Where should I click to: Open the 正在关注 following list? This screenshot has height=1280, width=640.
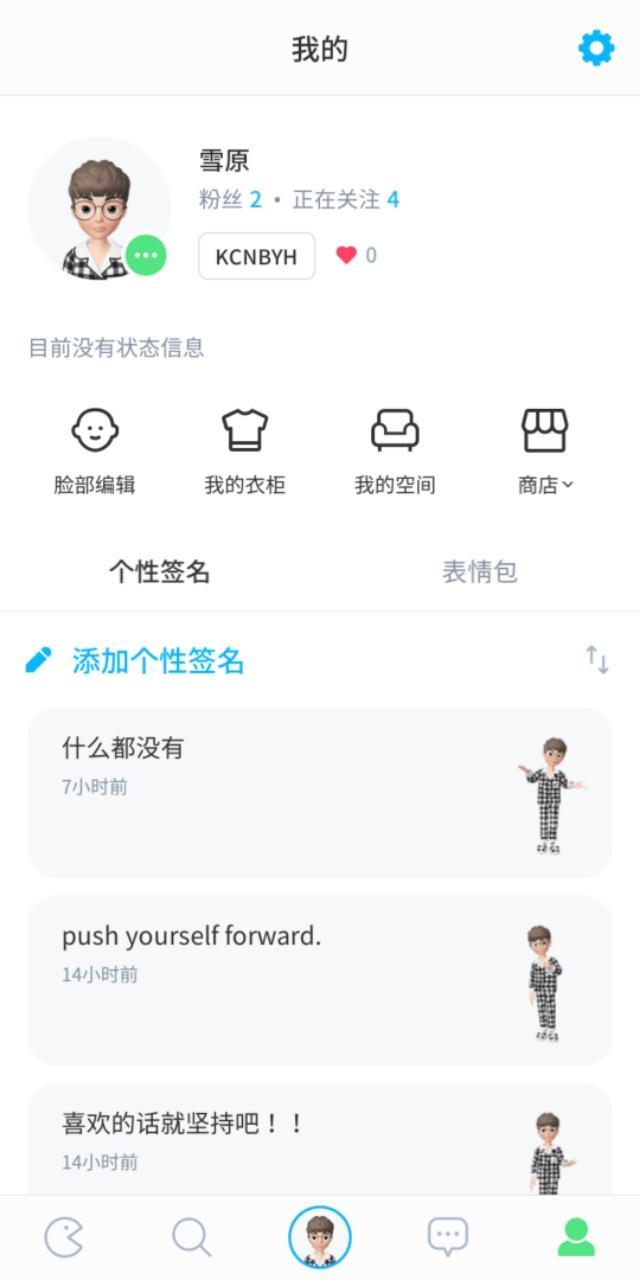coord(345,200)
